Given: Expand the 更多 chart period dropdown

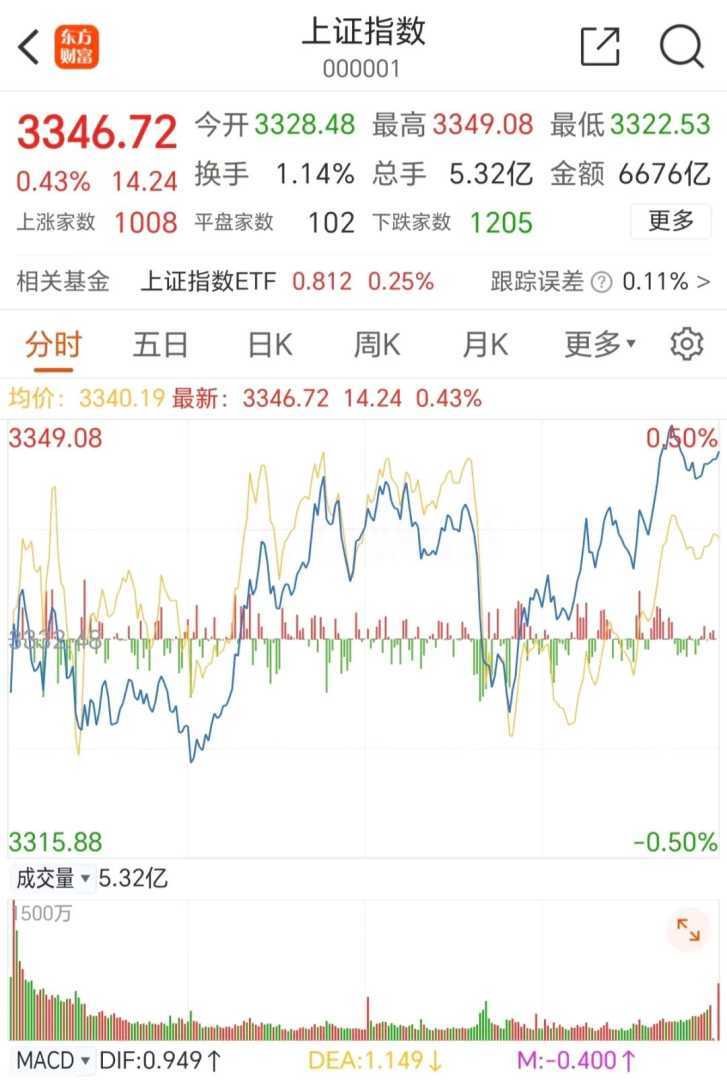Looking at the screenshot, I should coord(600,345).
